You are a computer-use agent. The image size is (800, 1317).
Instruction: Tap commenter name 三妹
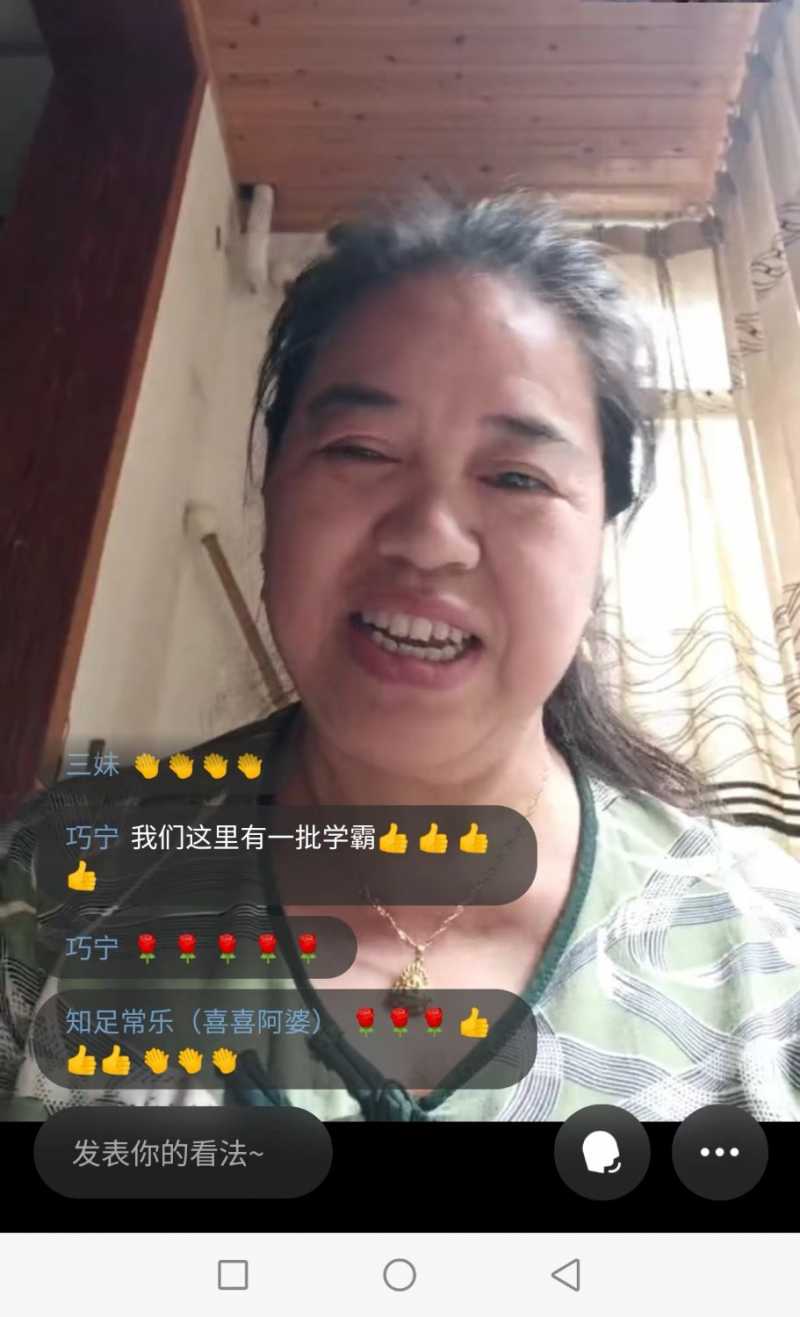coord(92,766)
